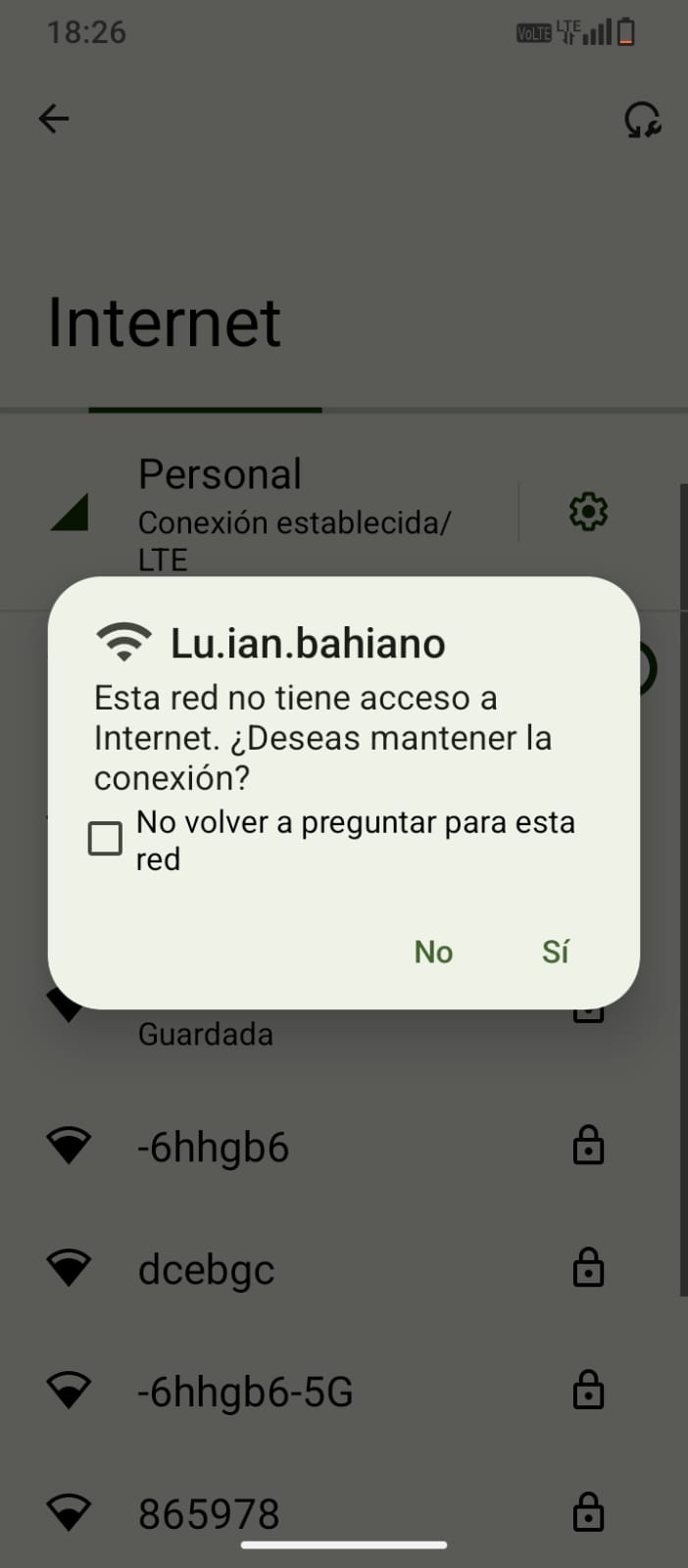The width and height of the screenshot is (688, 1568).
Task: Tap Sí to keep the connection
Action: pyautogui.click(x=555, y=952)
